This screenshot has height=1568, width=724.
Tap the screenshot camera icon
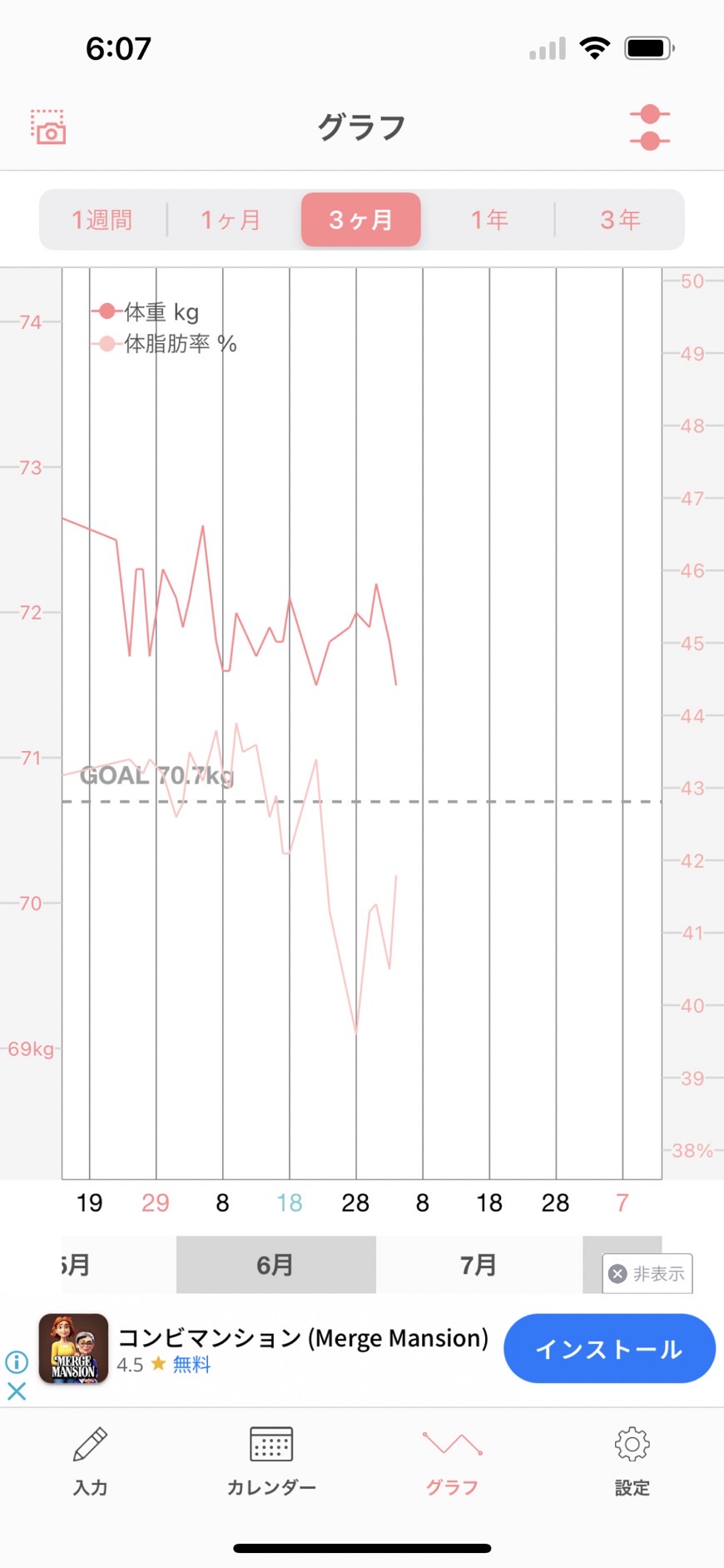48,127
